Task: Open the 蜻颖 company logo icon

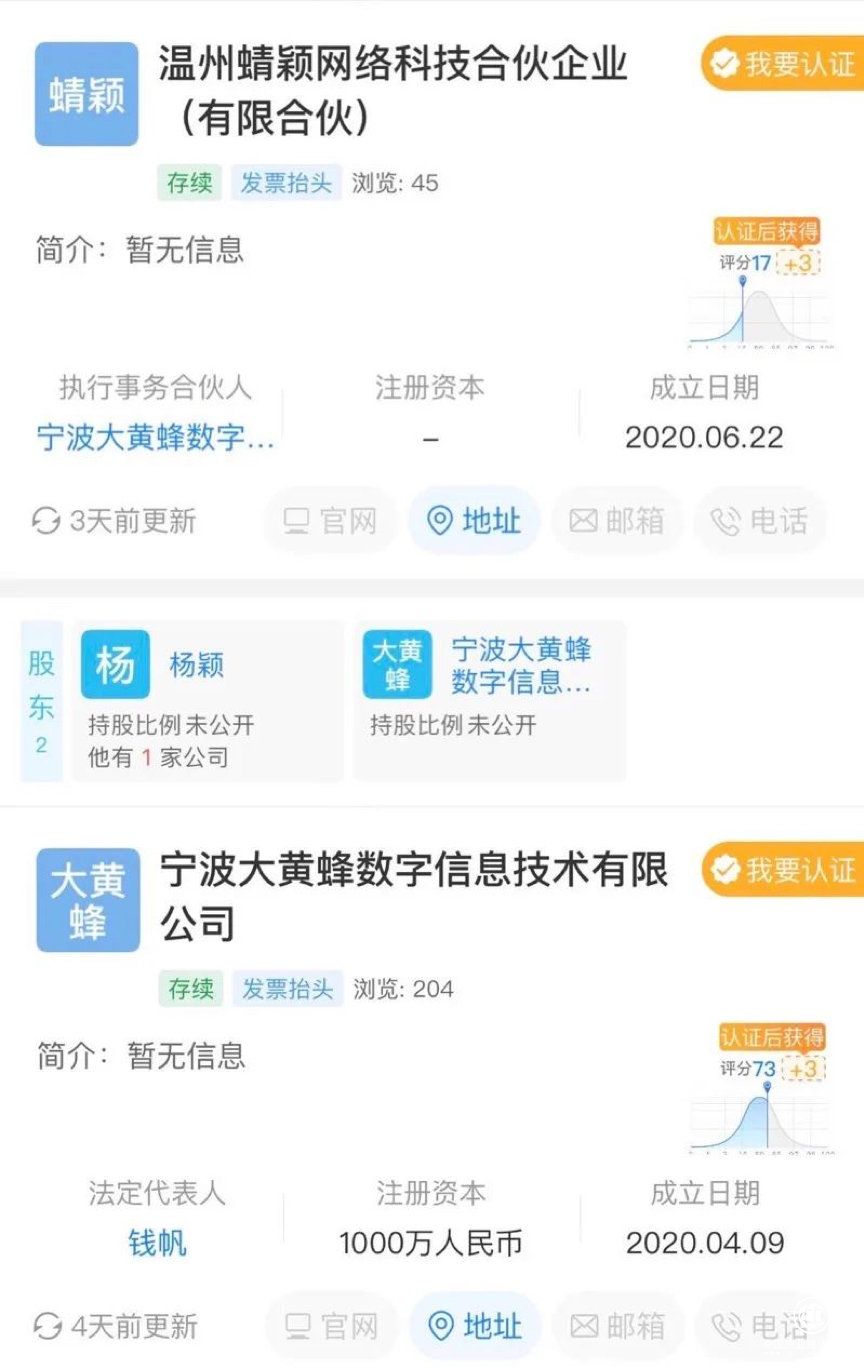Action: 86,95
